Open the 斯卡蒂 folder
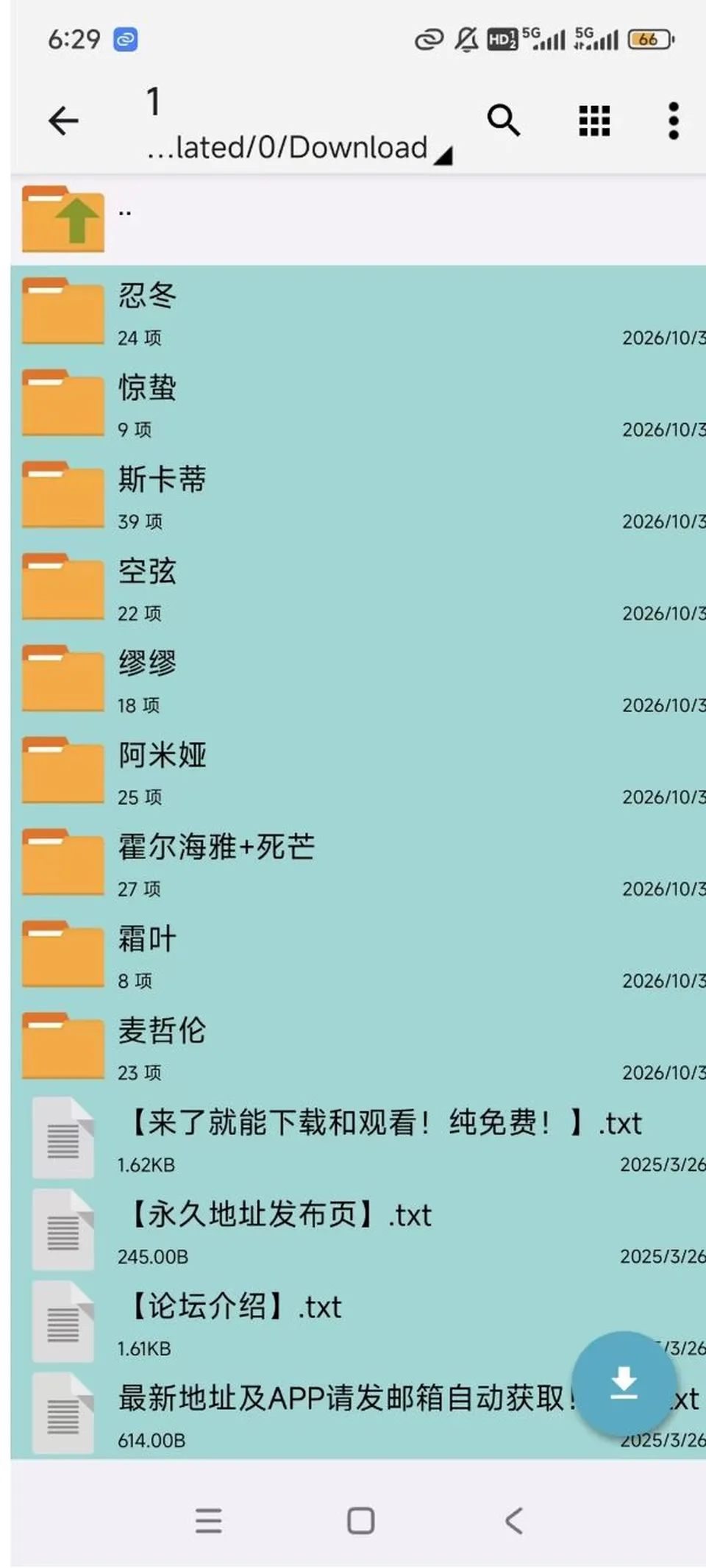This screenshot has height=1568, width=706. 358,495
